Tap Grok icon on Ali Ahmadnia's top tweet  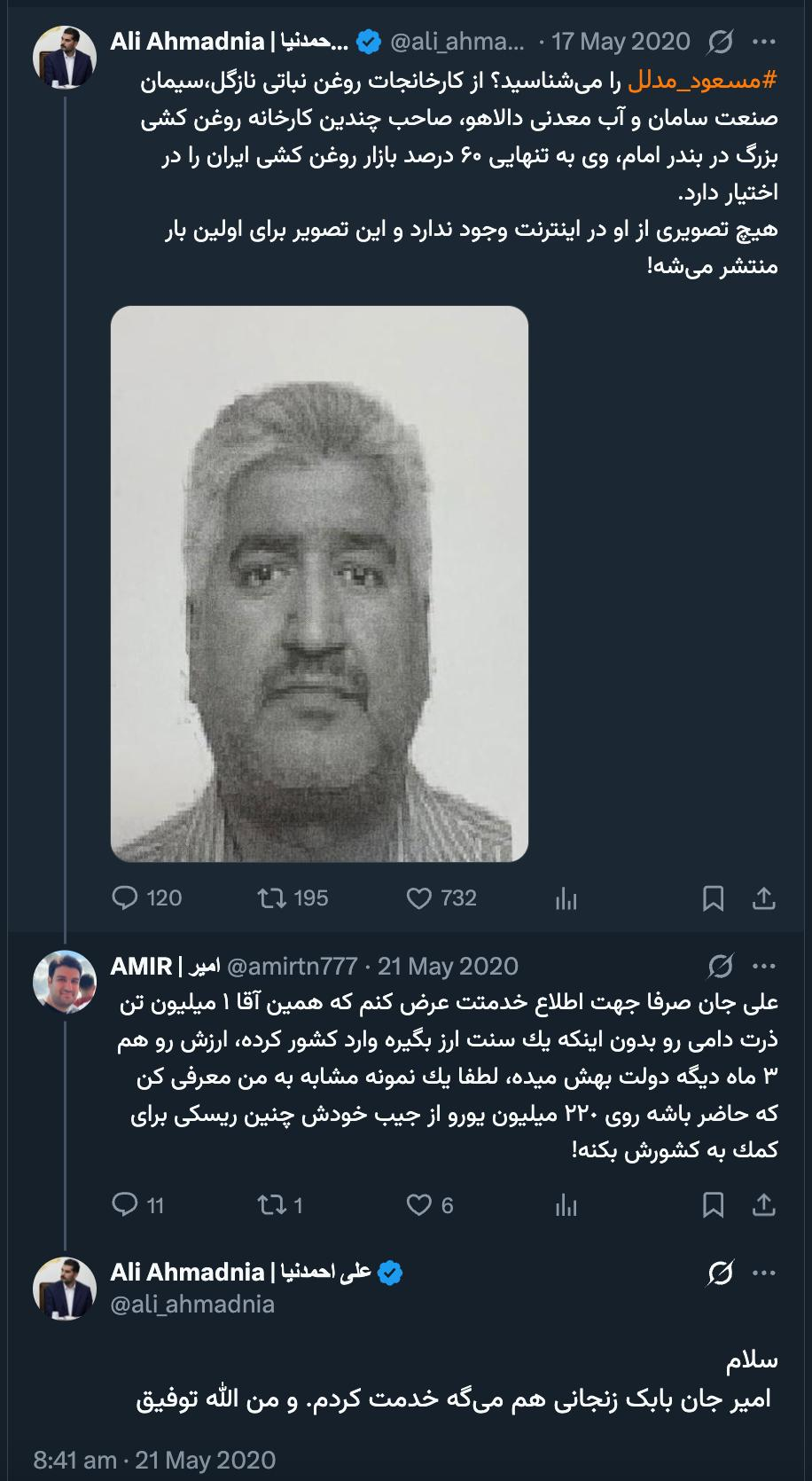click(x=721, y=42)
